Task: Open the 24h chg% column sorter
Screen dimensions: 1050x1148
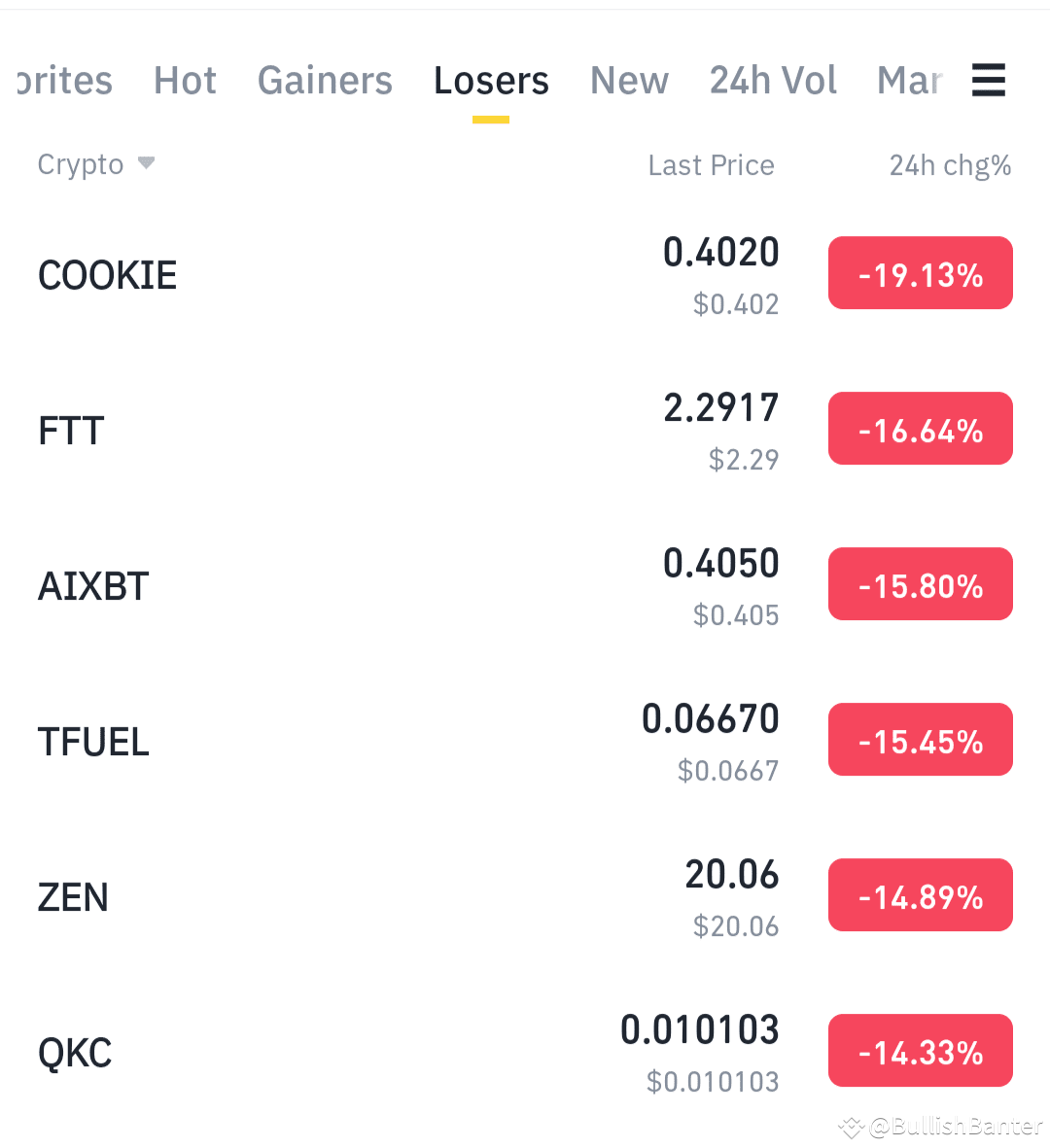Action: pos(950,164)
